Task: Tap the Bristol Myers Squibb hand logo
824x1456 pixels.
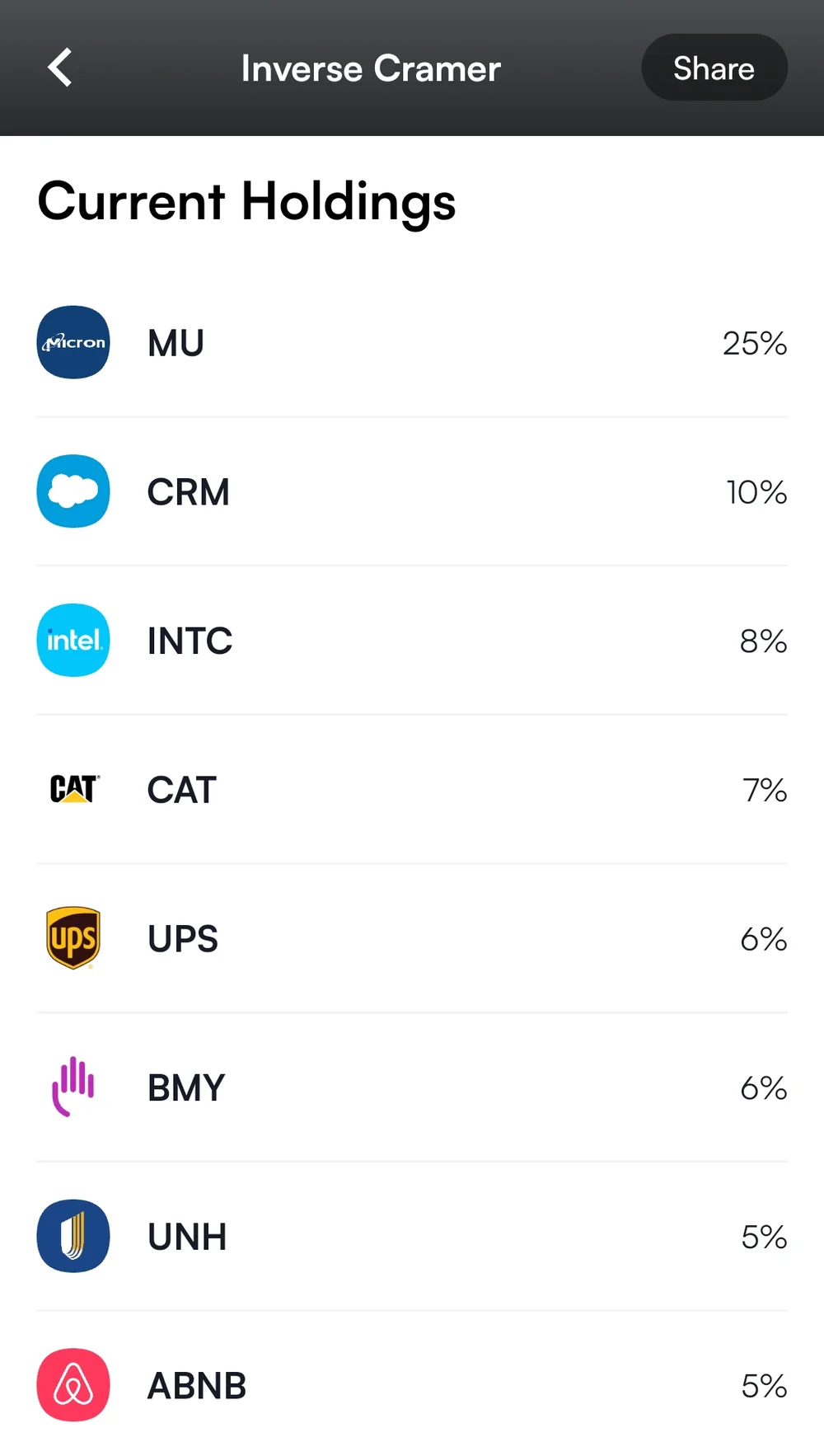Action: 73,1087
